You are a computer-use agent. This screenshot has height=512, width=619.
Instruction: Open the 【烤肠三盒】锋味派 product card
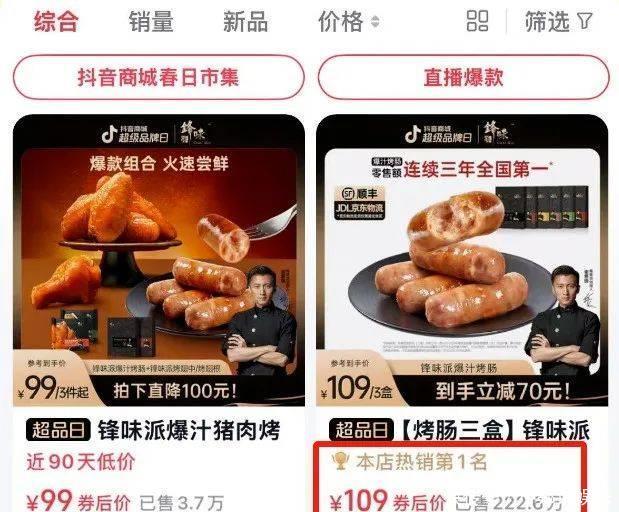462,313
